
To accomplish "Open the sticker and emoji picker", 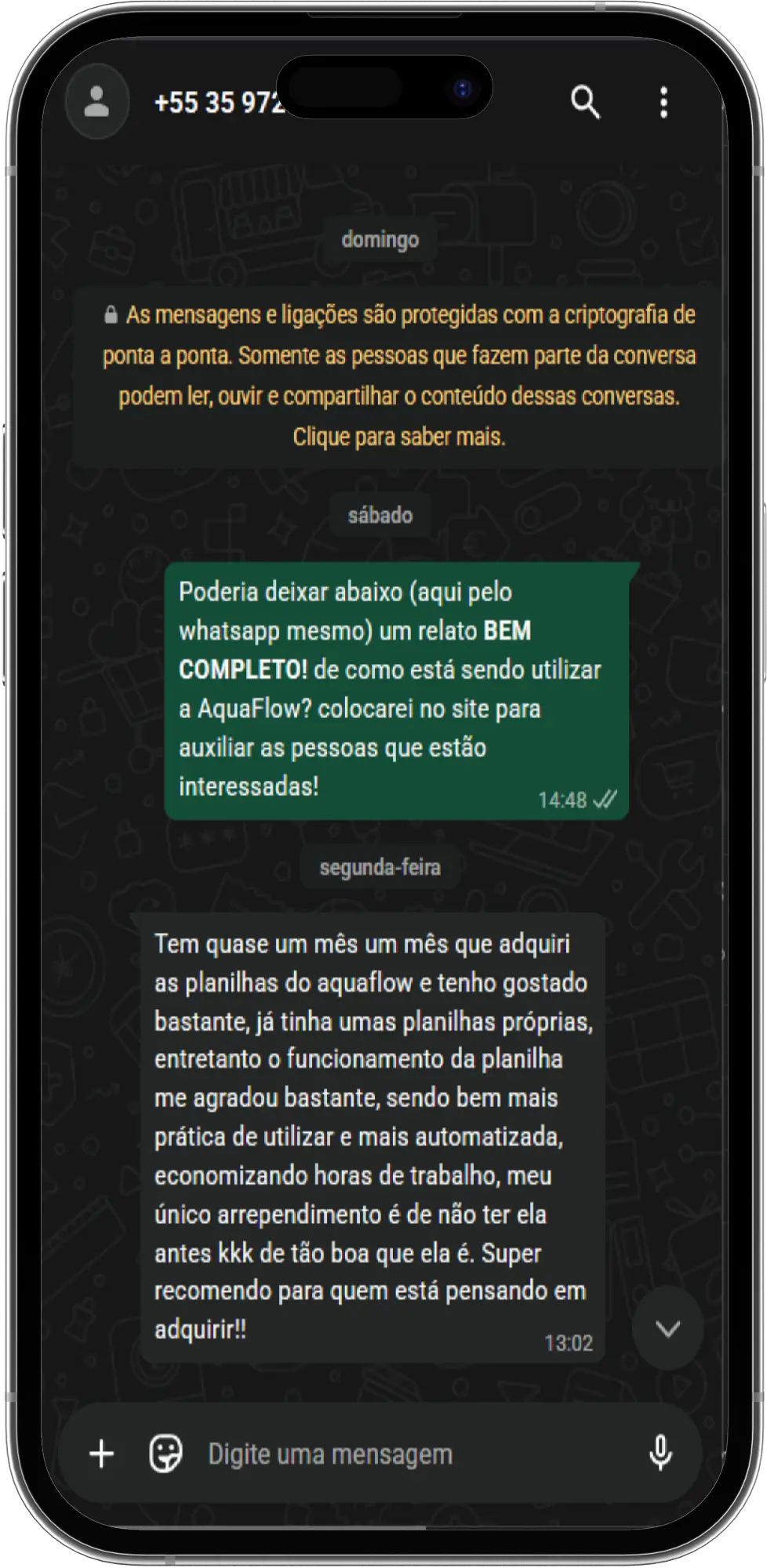I will coord(165,1454).
